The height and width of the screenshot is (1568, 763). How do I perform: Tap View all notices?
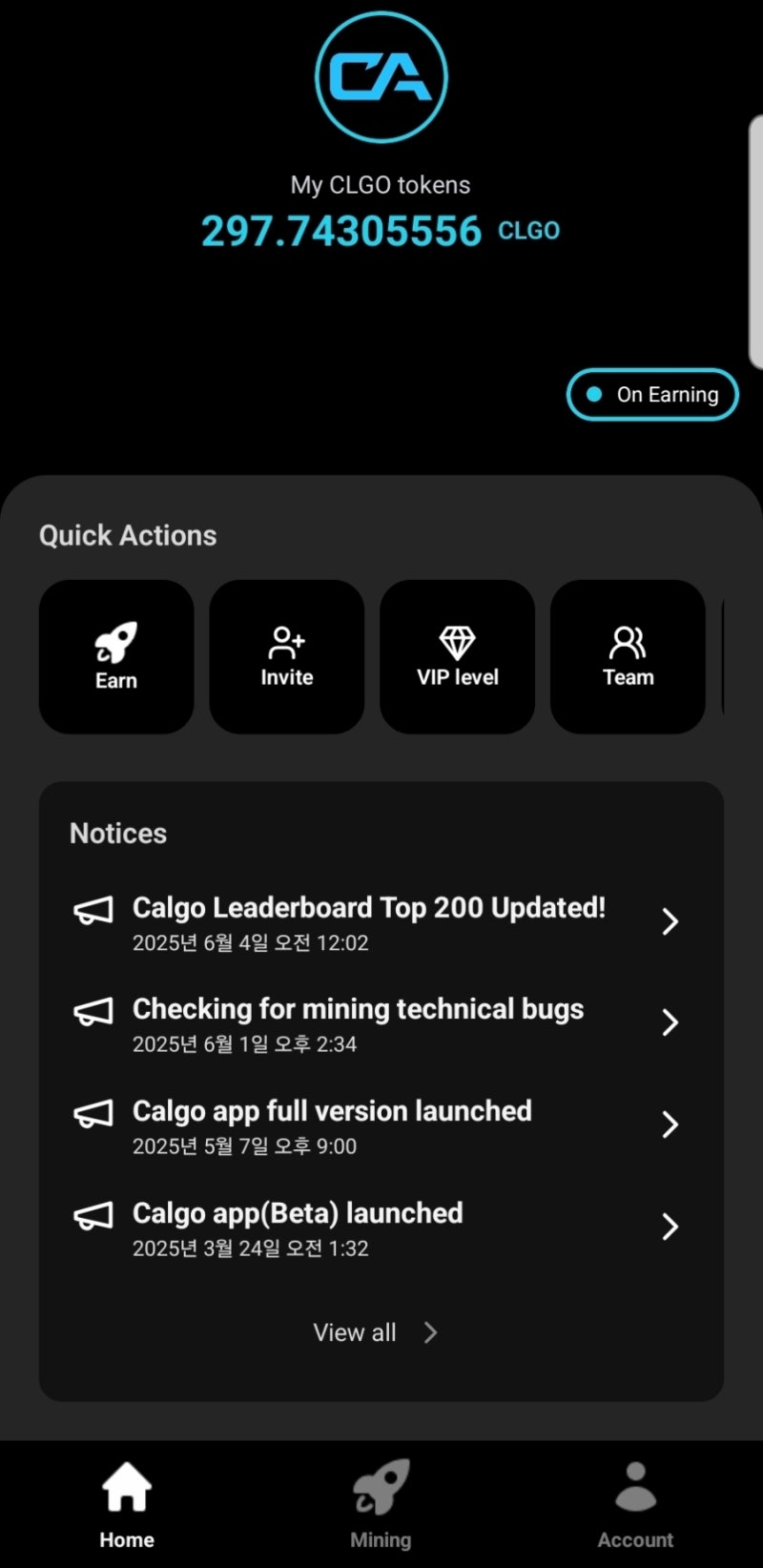(x=375, y=1332)
